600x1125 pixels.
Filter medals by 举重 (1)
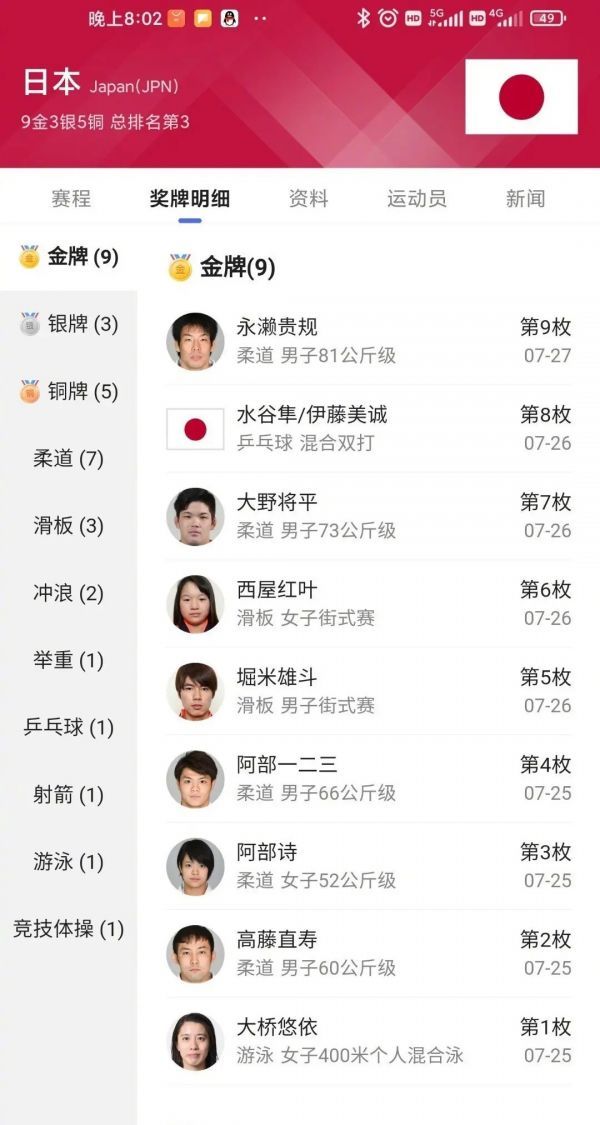tap(69, 660)
